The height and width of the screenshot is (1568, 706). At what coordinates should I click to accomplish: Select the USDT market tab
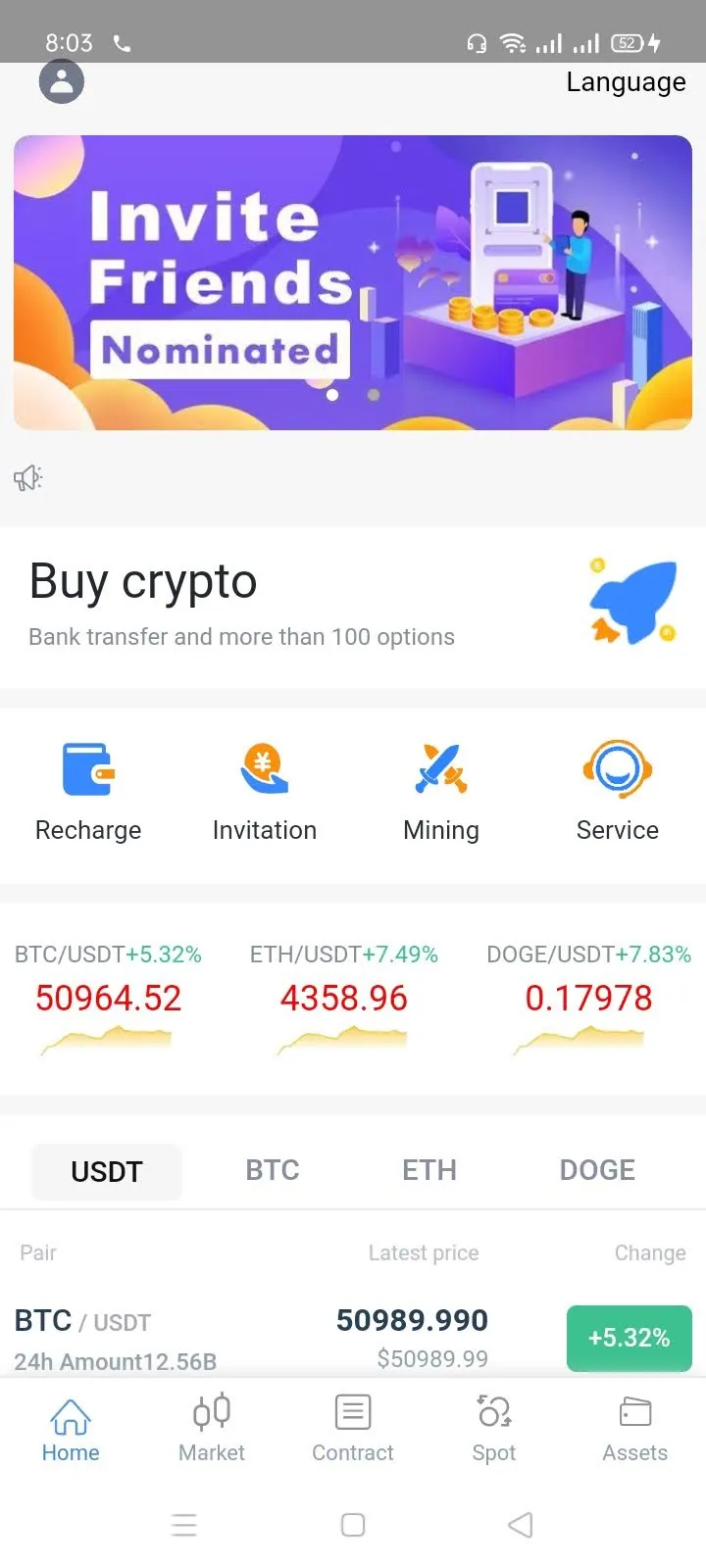[x=107, y=1171]
